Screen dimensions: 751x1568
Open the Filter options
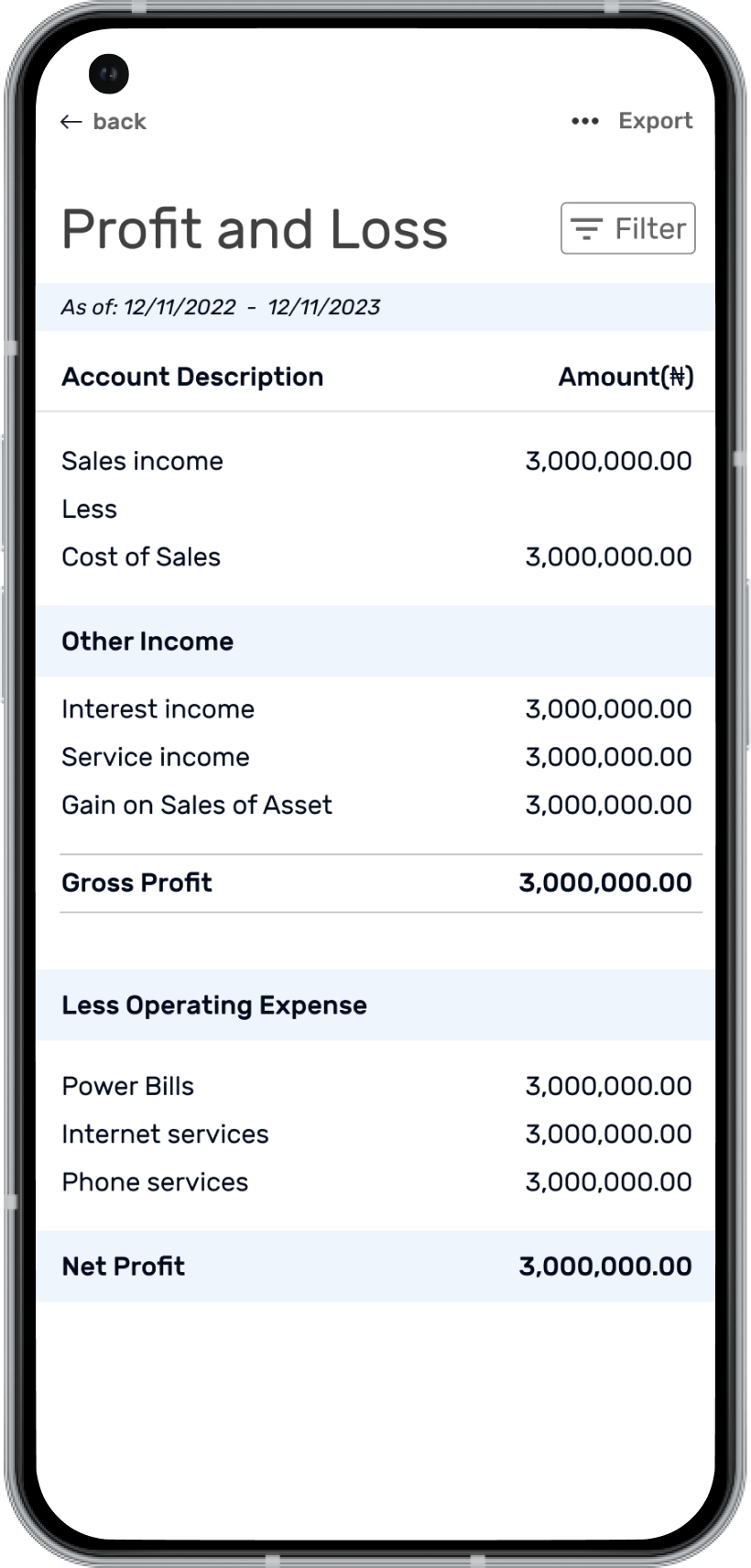click(x=628, y=228)
